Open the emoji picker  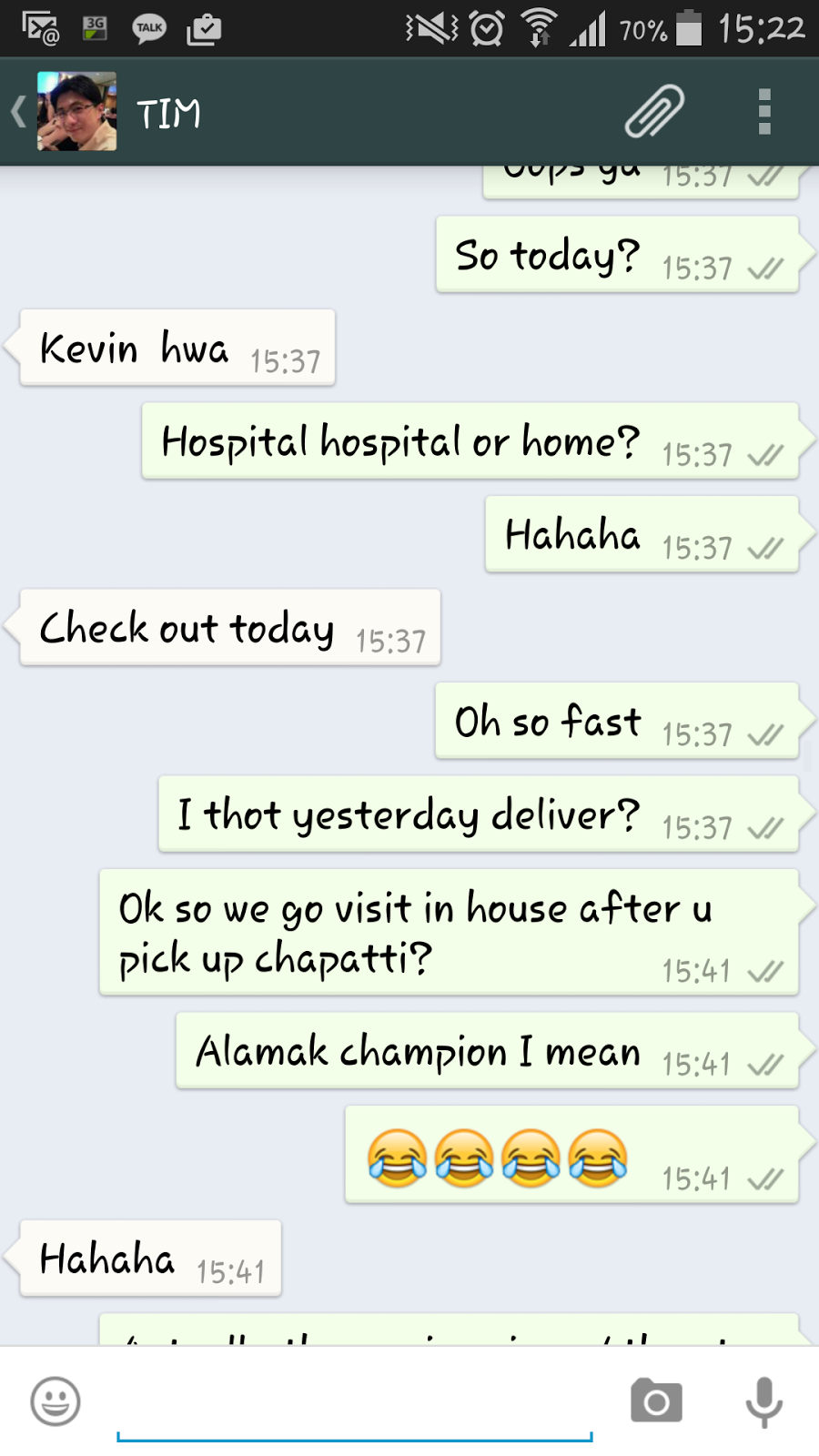[x=56, y=1401]
